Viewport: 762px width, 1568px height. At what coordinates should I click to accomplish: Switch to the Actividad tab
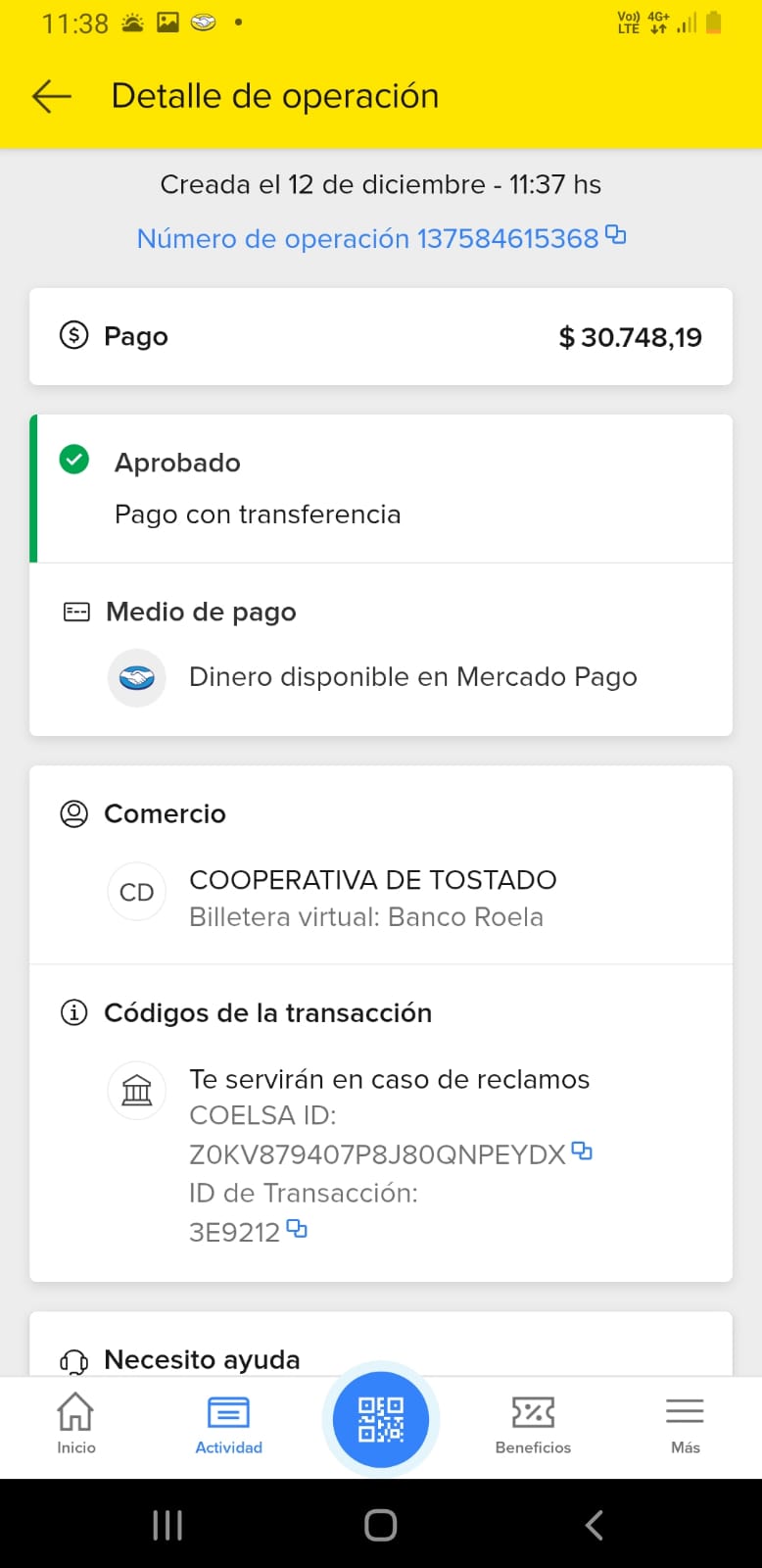(x=228, y=1424)
